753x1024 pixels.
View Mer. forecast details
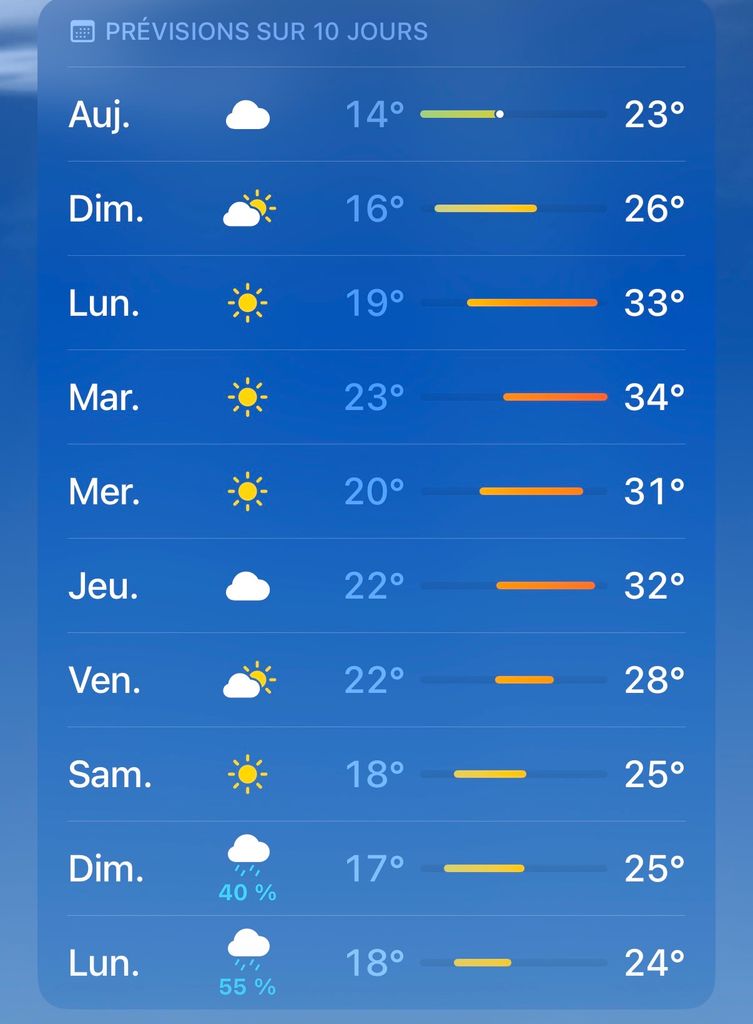pos(376,491)
